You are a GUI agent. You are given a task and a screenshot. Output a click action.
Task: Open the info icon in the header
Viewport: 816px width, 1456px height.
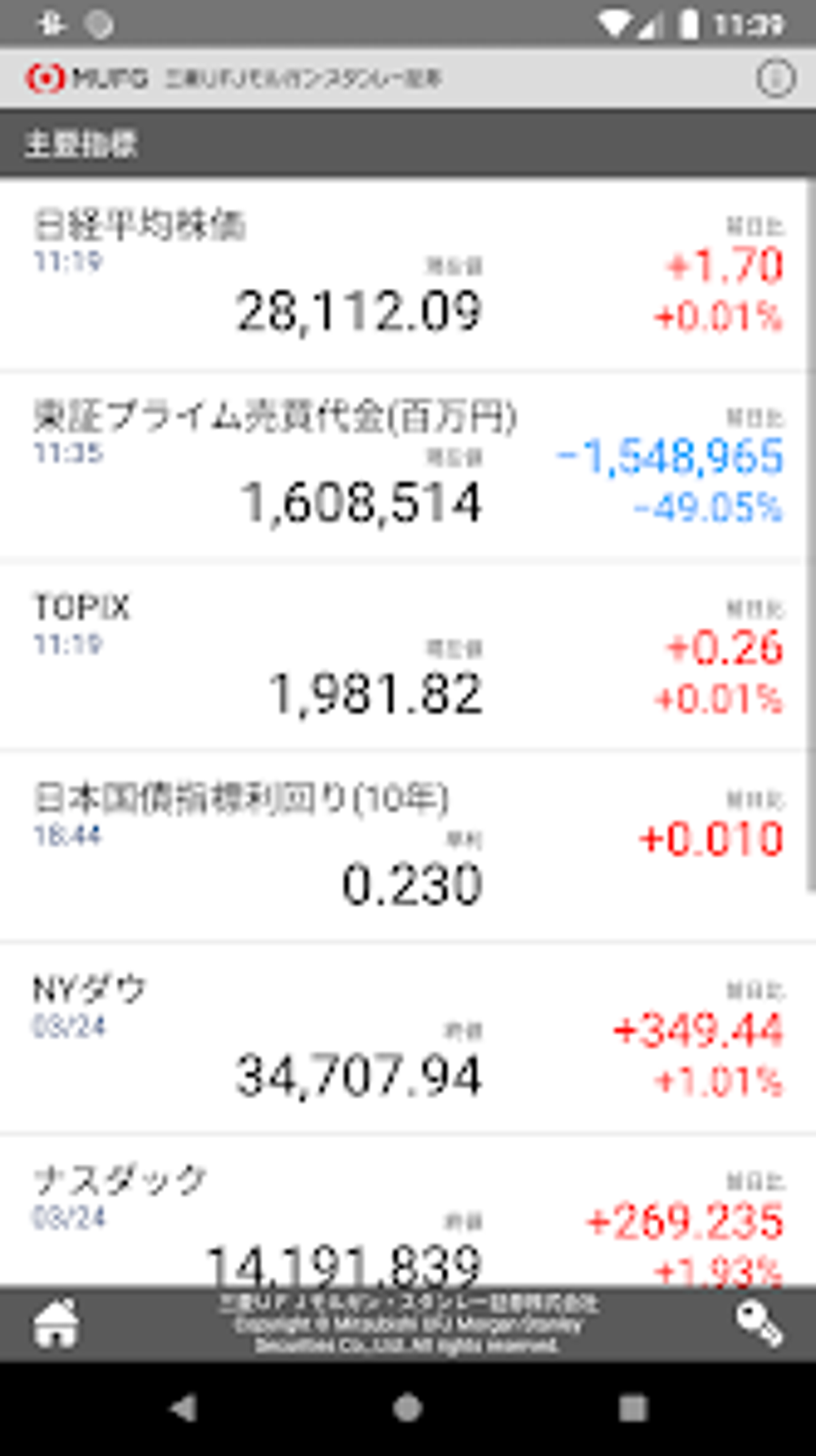tap(774, 78)
